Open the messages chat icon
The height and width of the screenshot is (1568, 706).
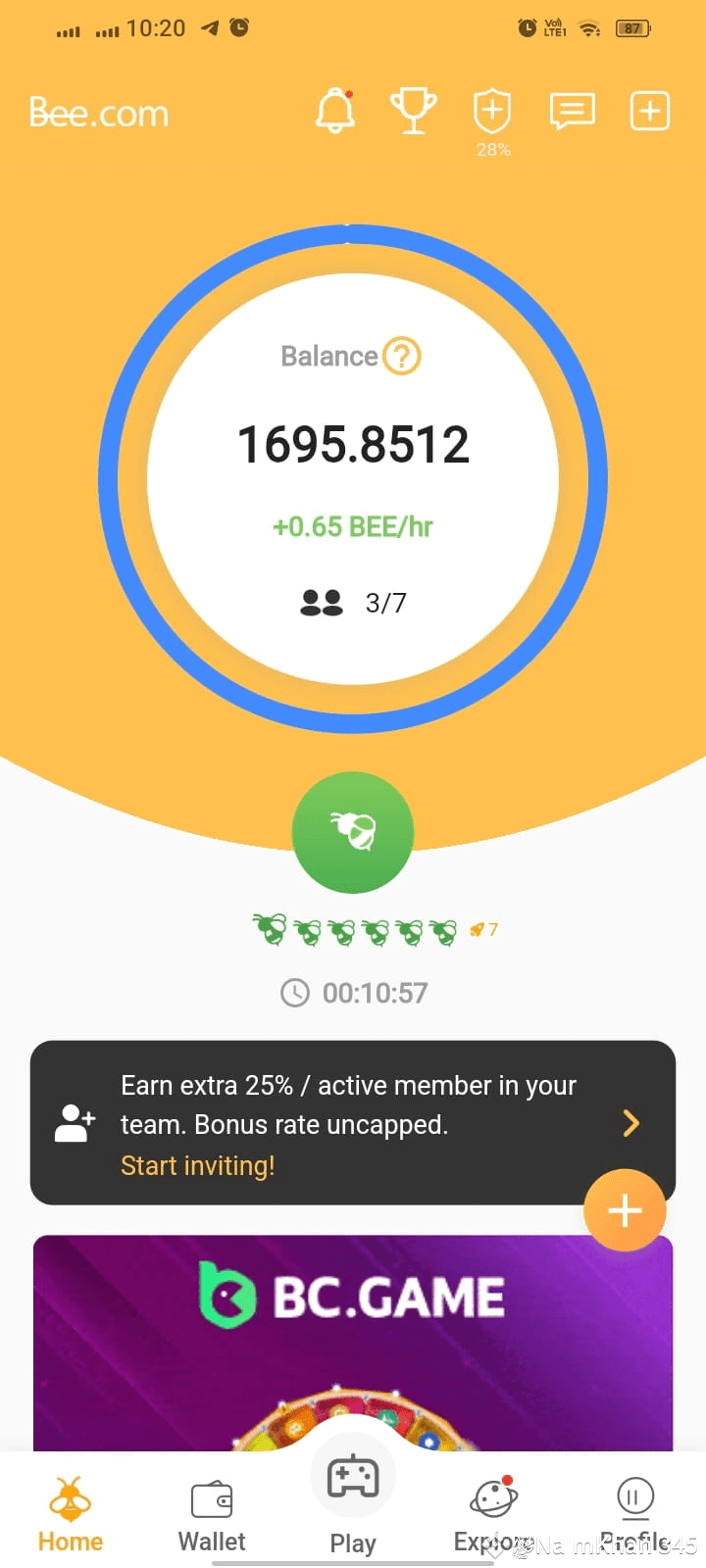pos(572,111)
